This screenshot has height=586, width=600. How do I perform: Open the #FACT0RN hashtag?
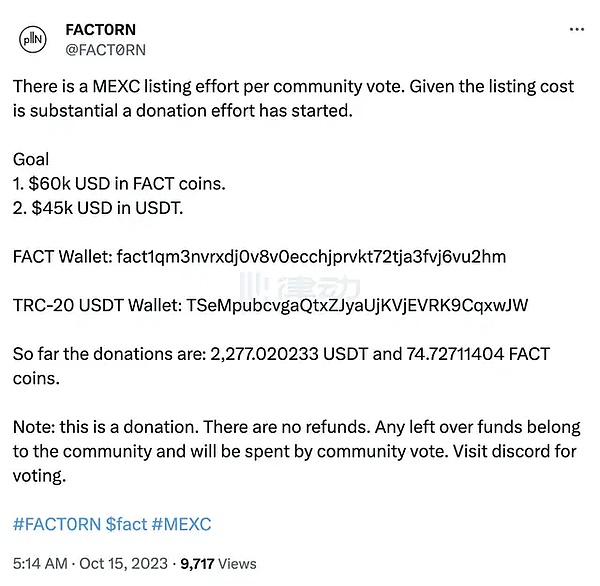(x=57, y=524)
